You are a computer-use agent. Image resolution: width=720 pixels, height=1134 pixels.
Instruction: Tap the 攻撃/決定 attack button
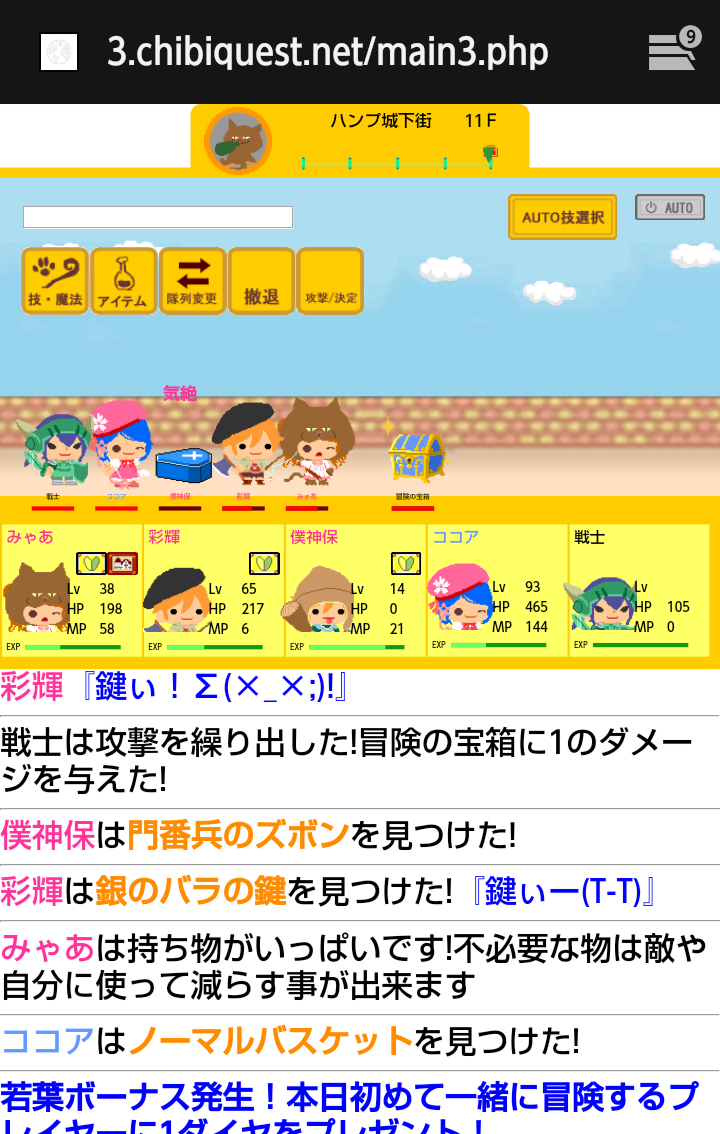coord(330,281)
